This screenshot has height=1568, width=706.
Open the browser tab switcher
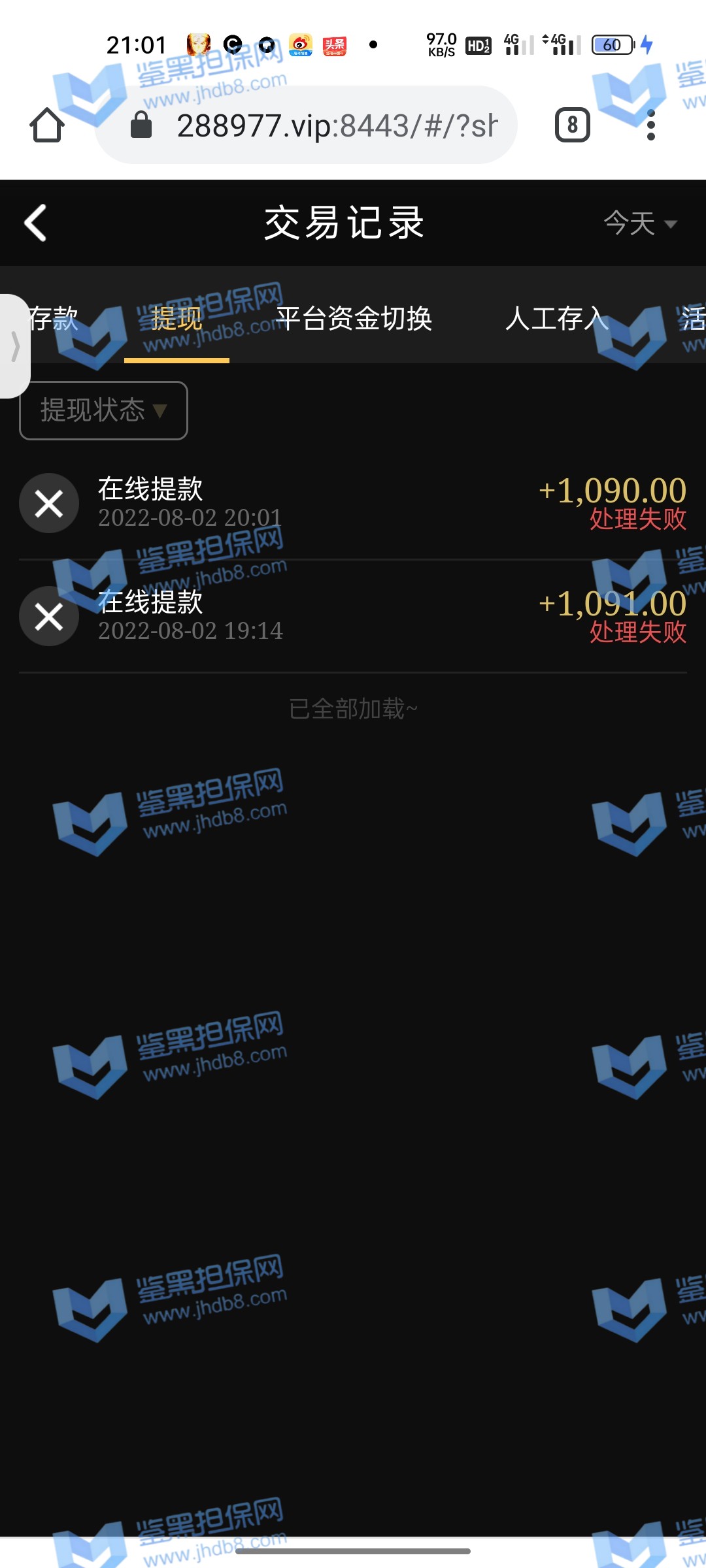click(x=572, y=125)
